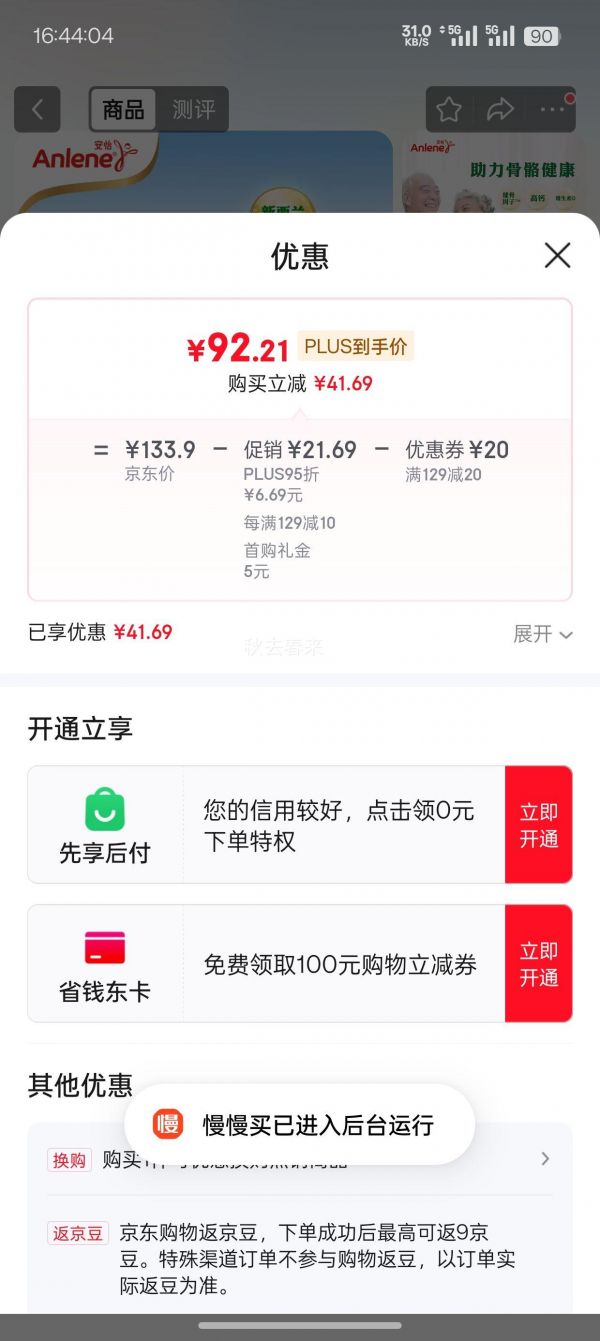Close the 优惠 discount sheet
The image size is (600, 1341).
click(x=557, y=255)
